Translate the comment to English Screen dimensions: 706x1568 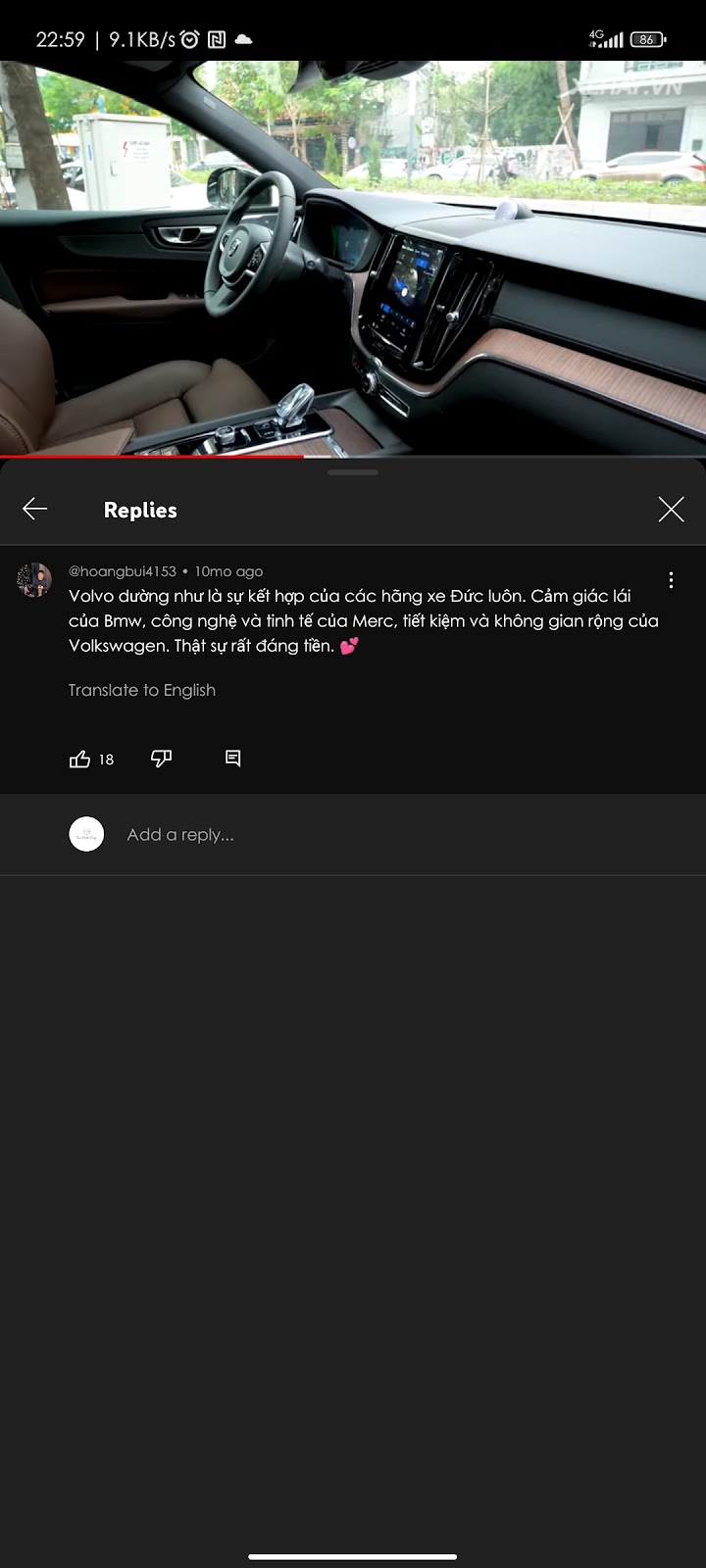point(142,690)
